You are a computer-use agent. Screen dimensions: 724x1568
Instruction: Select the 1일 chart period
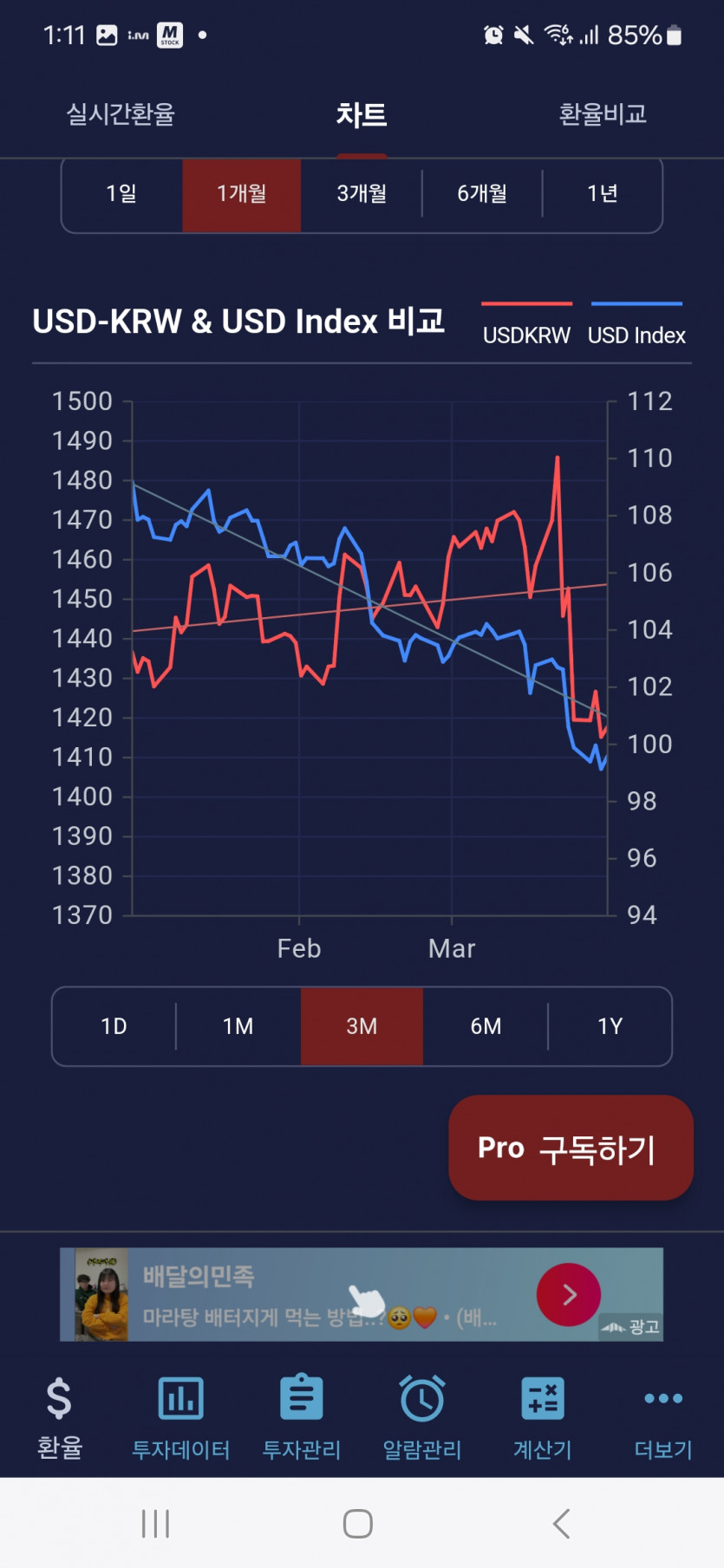(x=121, y=193)
